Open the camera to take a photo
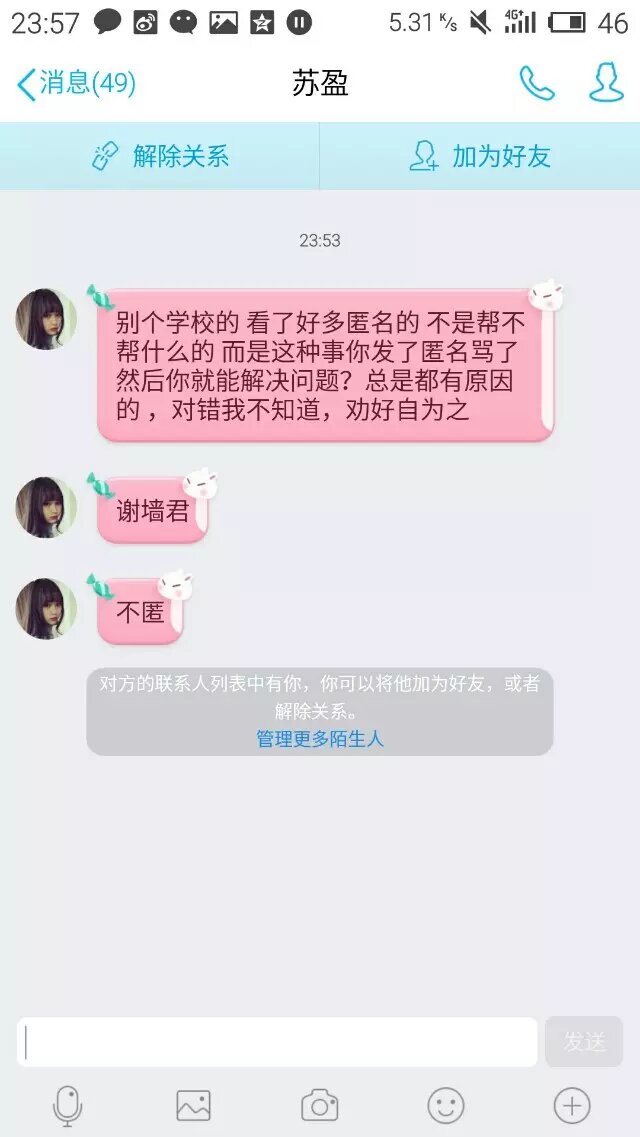The image size is (640, 1137). (x=319, y=1106)
